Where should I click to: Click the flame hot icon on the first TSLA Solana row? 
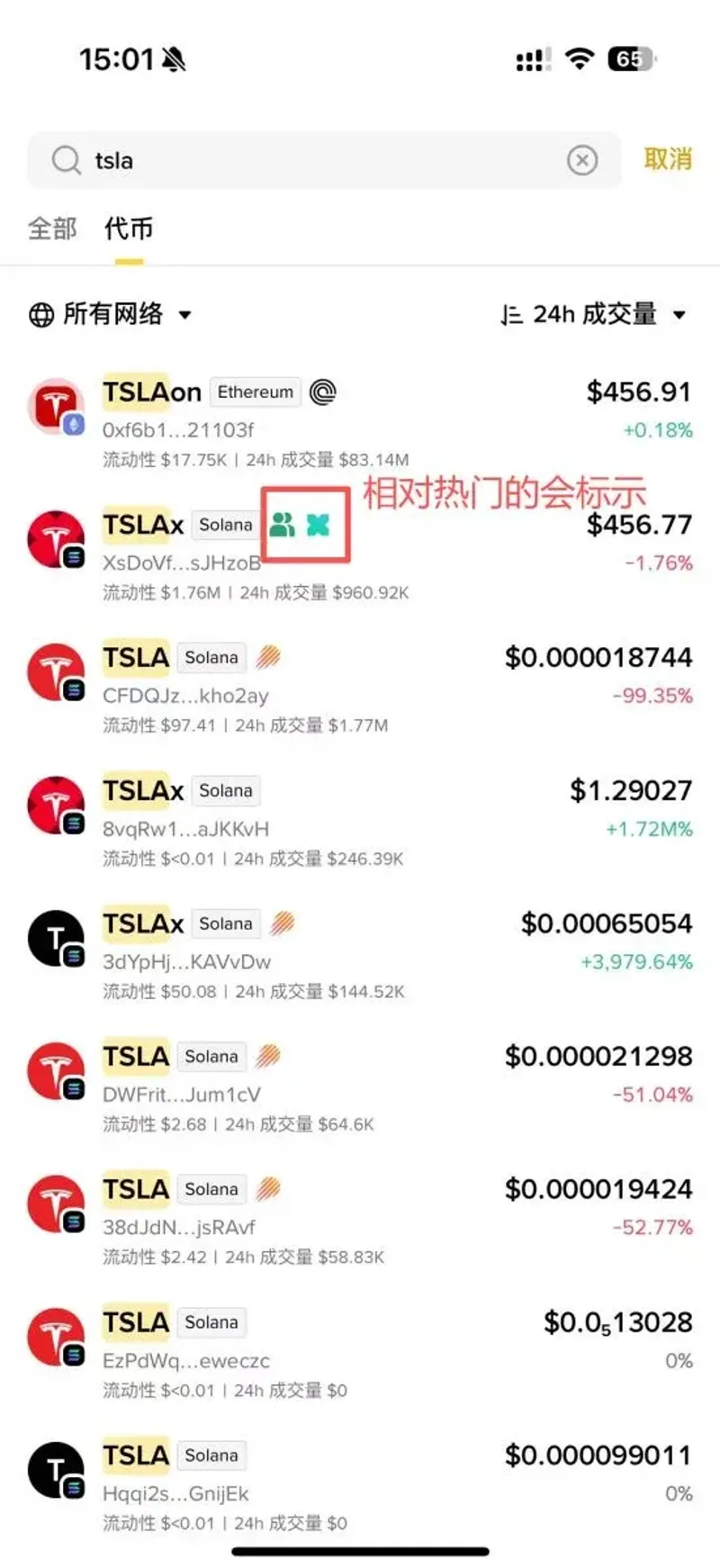(268, 657)
